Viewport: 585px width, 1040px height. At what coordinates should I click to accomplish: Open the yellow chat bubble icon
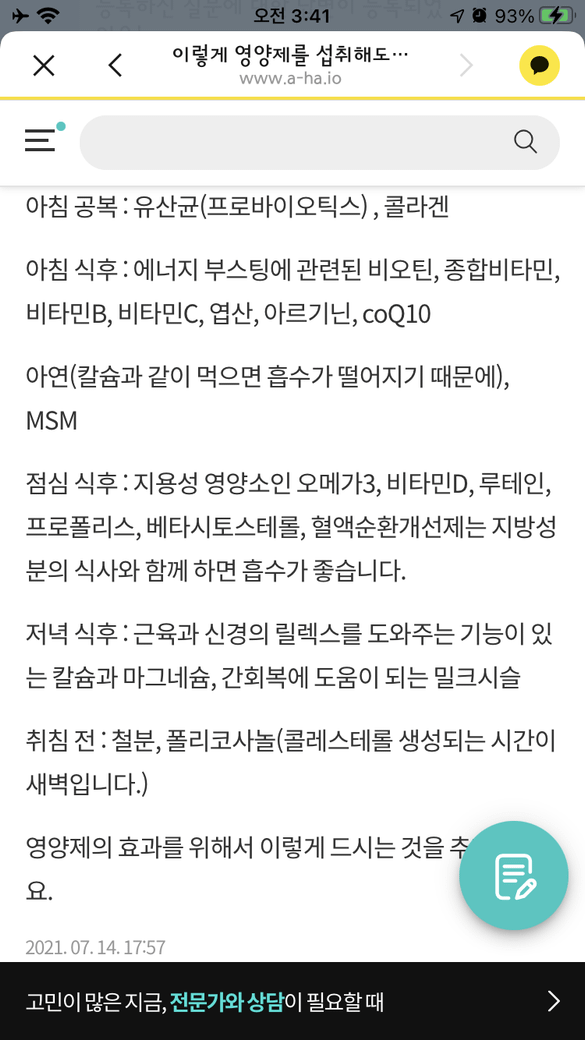coord(539,66)
